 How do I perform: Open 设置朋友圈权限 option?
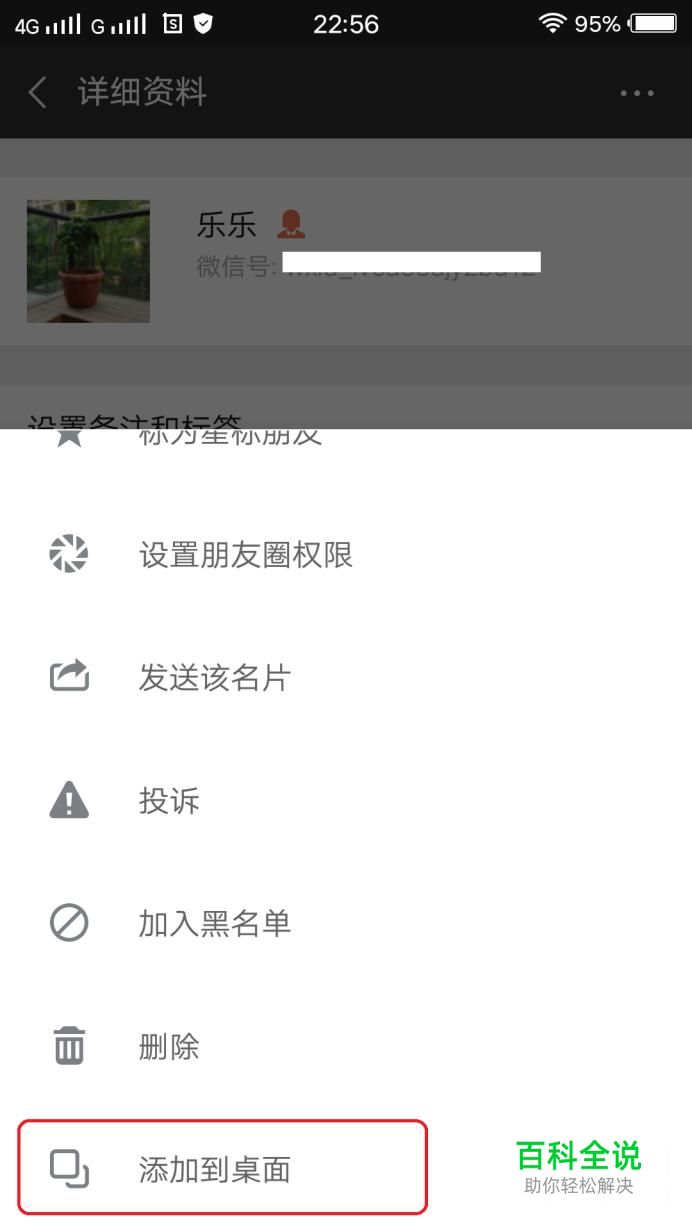click(x=346, y=555)
